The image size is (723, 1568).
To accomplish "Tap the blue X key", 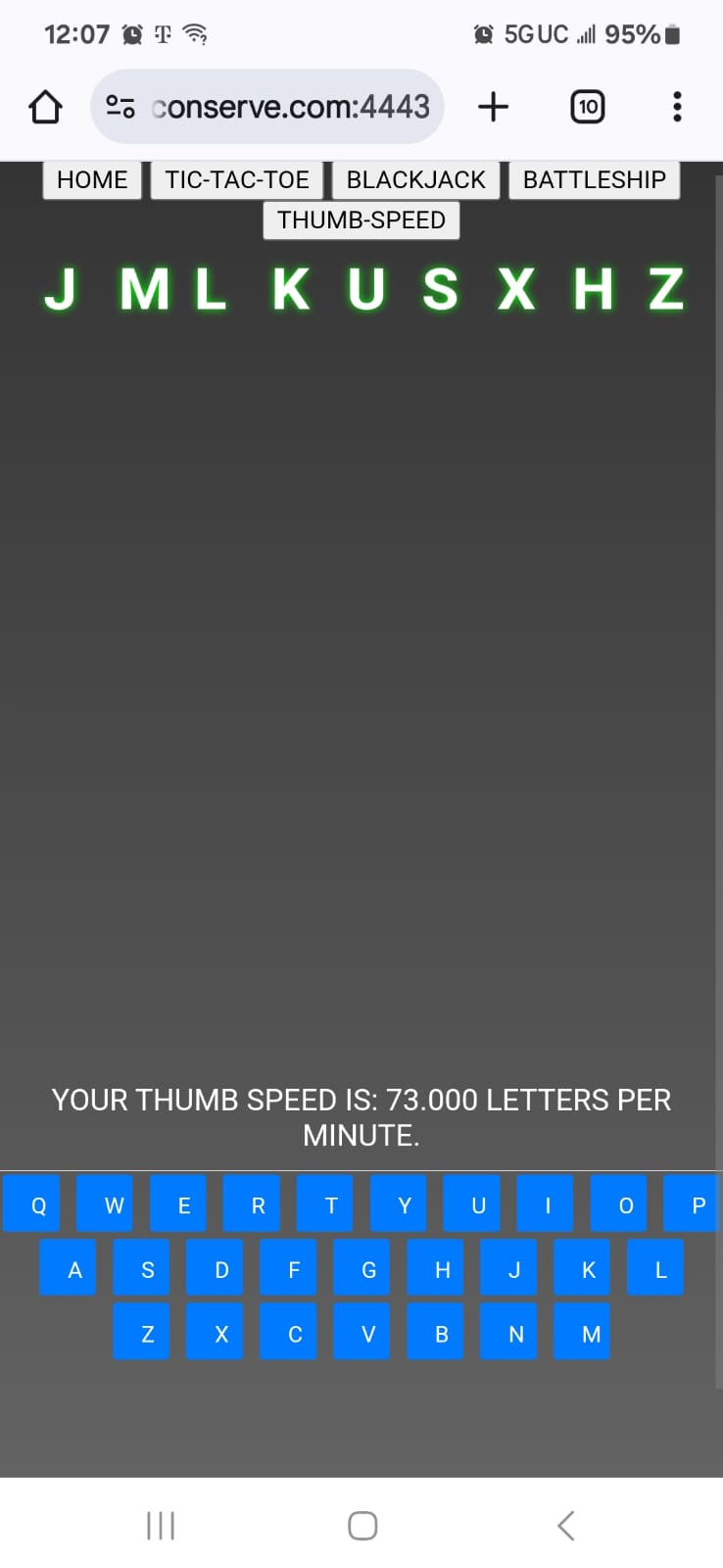I will 221,1334.
